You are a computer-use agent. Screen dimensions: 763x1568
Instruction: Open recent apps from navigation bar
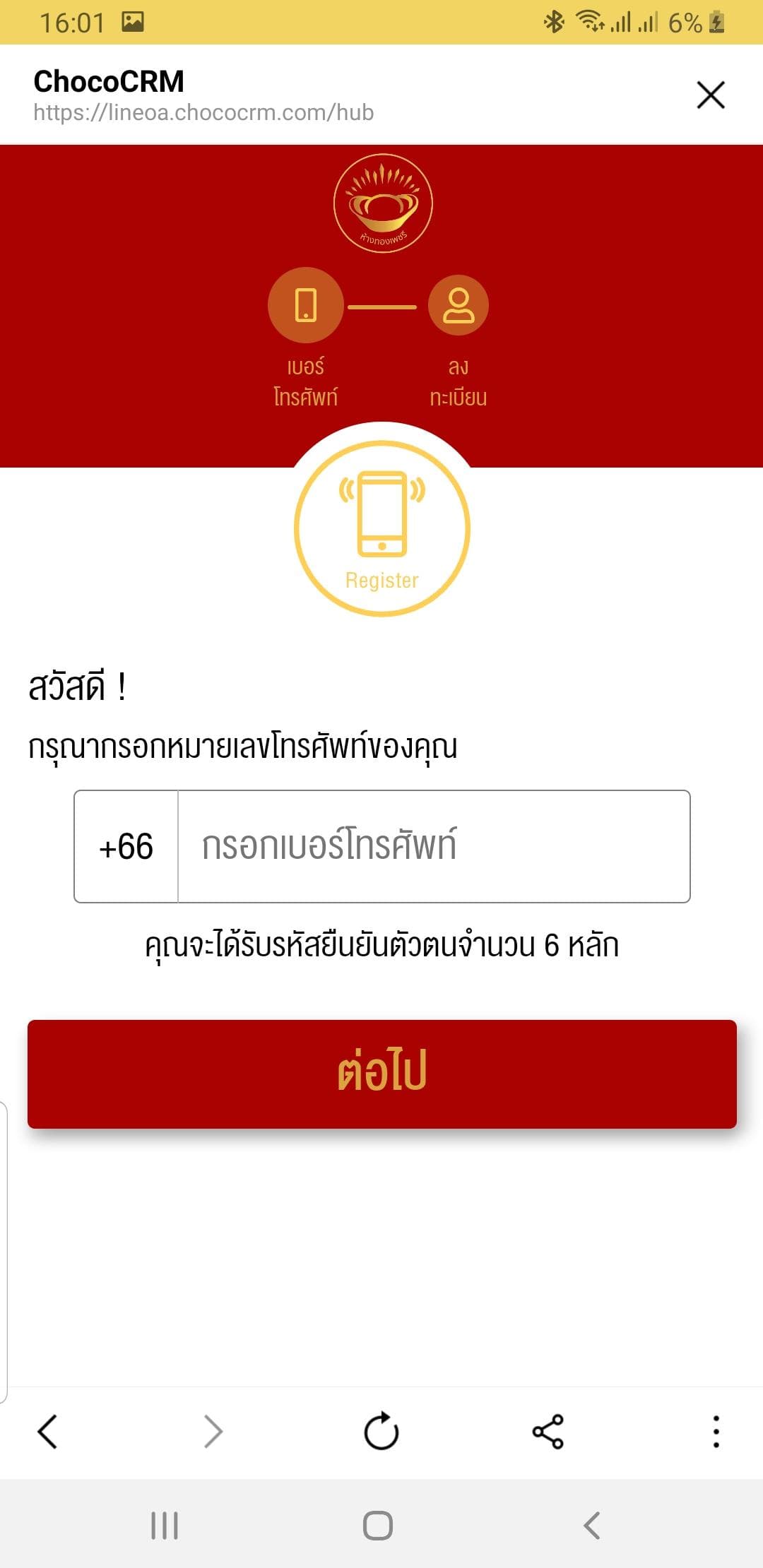point(165,1526)
